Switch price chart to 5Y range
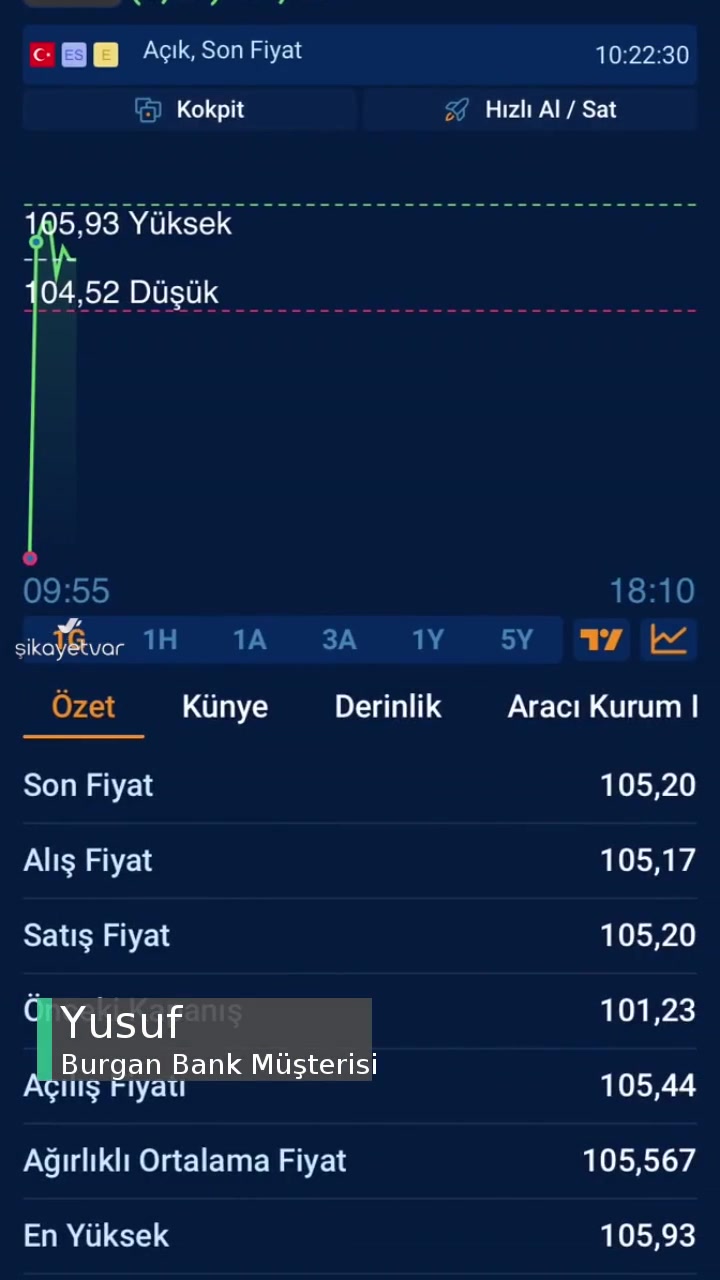720x1280 pixels. click(517, 640)
